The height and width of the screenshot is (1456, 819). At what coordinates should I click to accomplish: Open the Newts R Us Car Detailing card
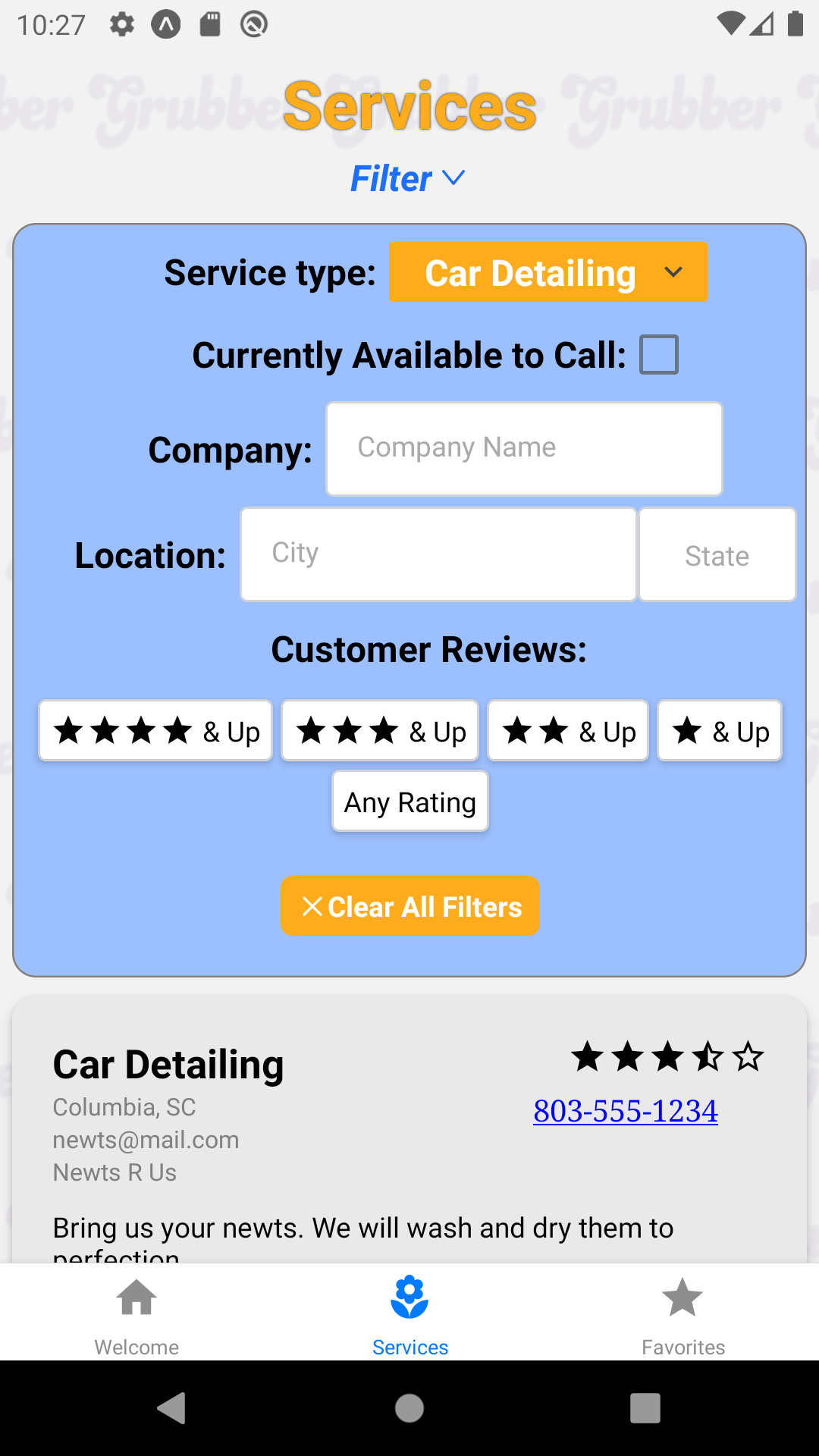coord(409,1130)
